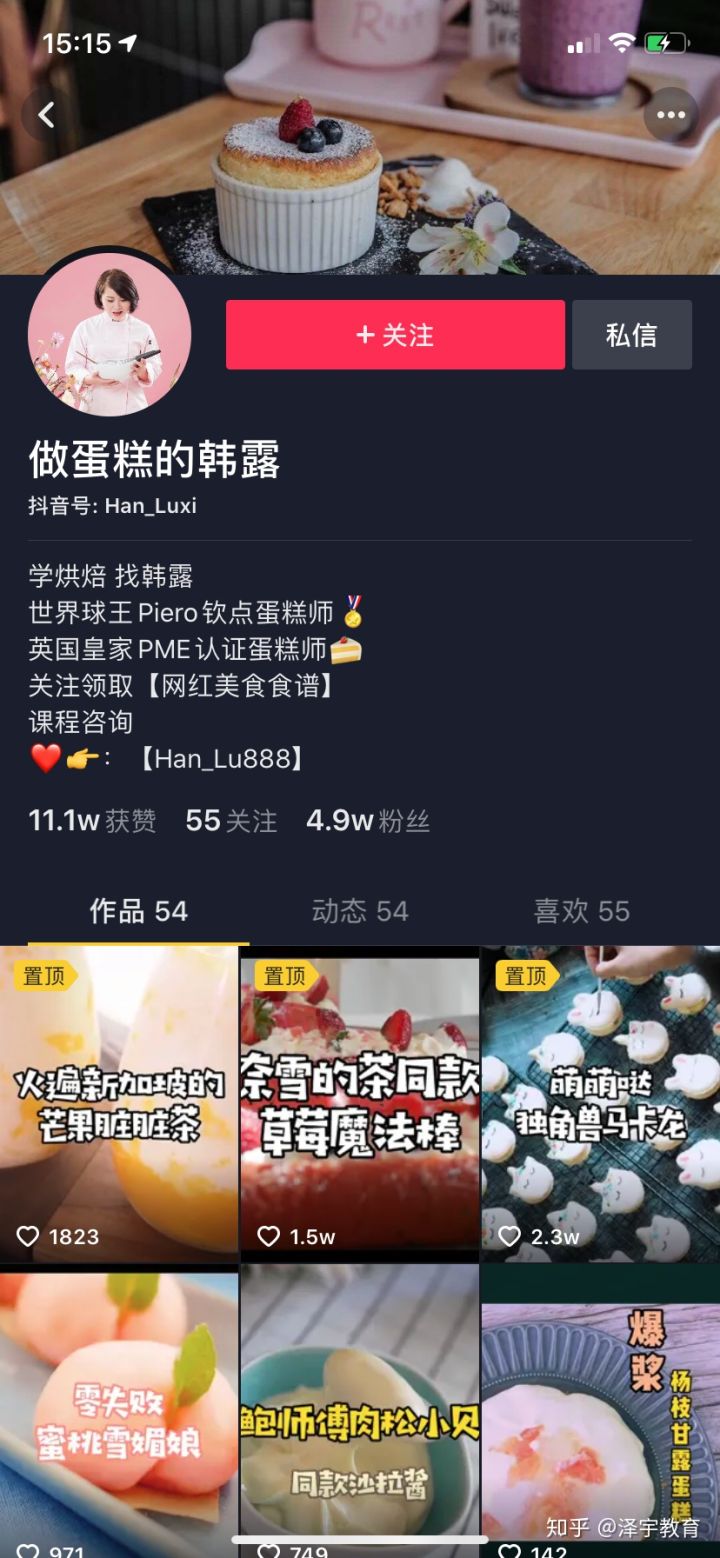Switch to the 动态 tab

360,911
